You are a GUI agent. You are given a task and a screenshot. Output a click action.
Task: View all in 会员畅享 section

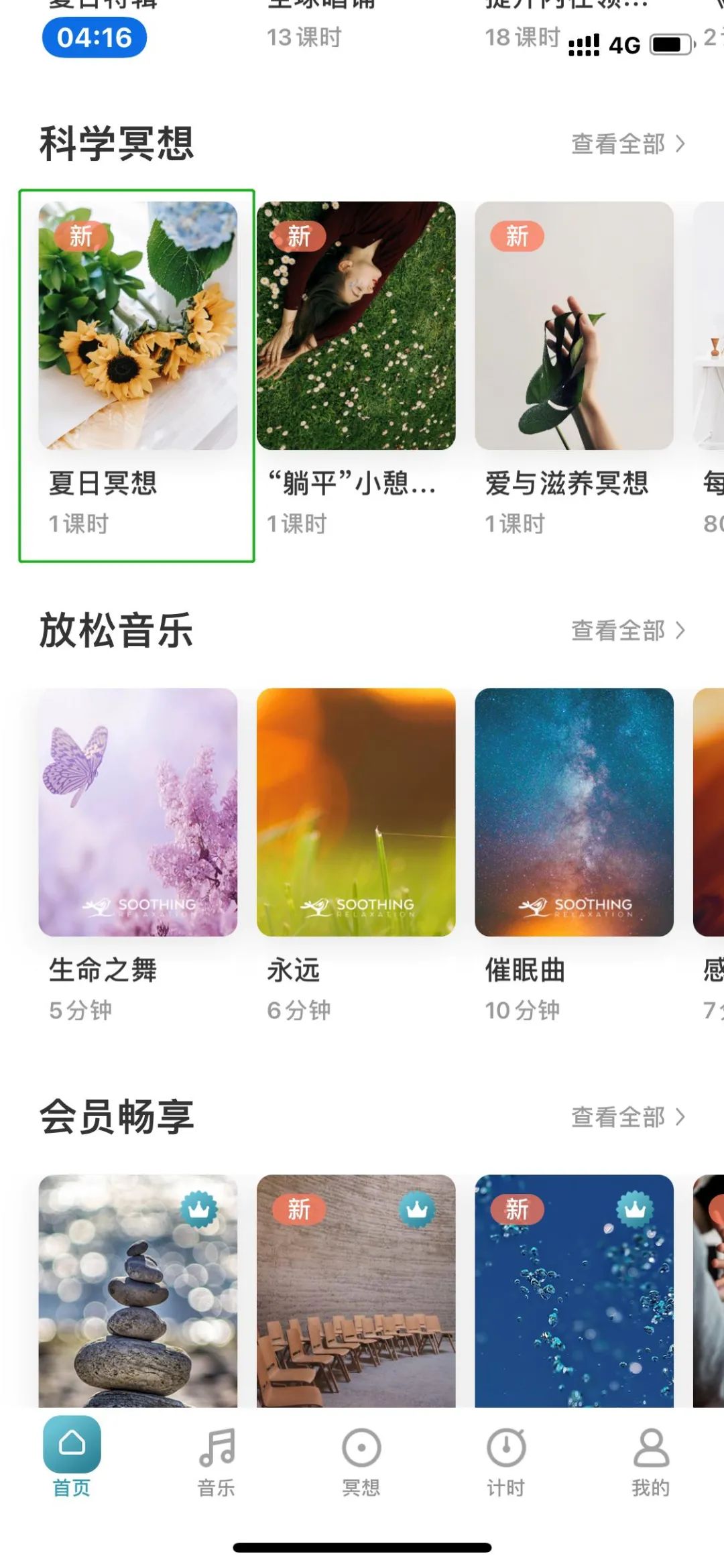pyautogui.click(x=627, y=1118)
